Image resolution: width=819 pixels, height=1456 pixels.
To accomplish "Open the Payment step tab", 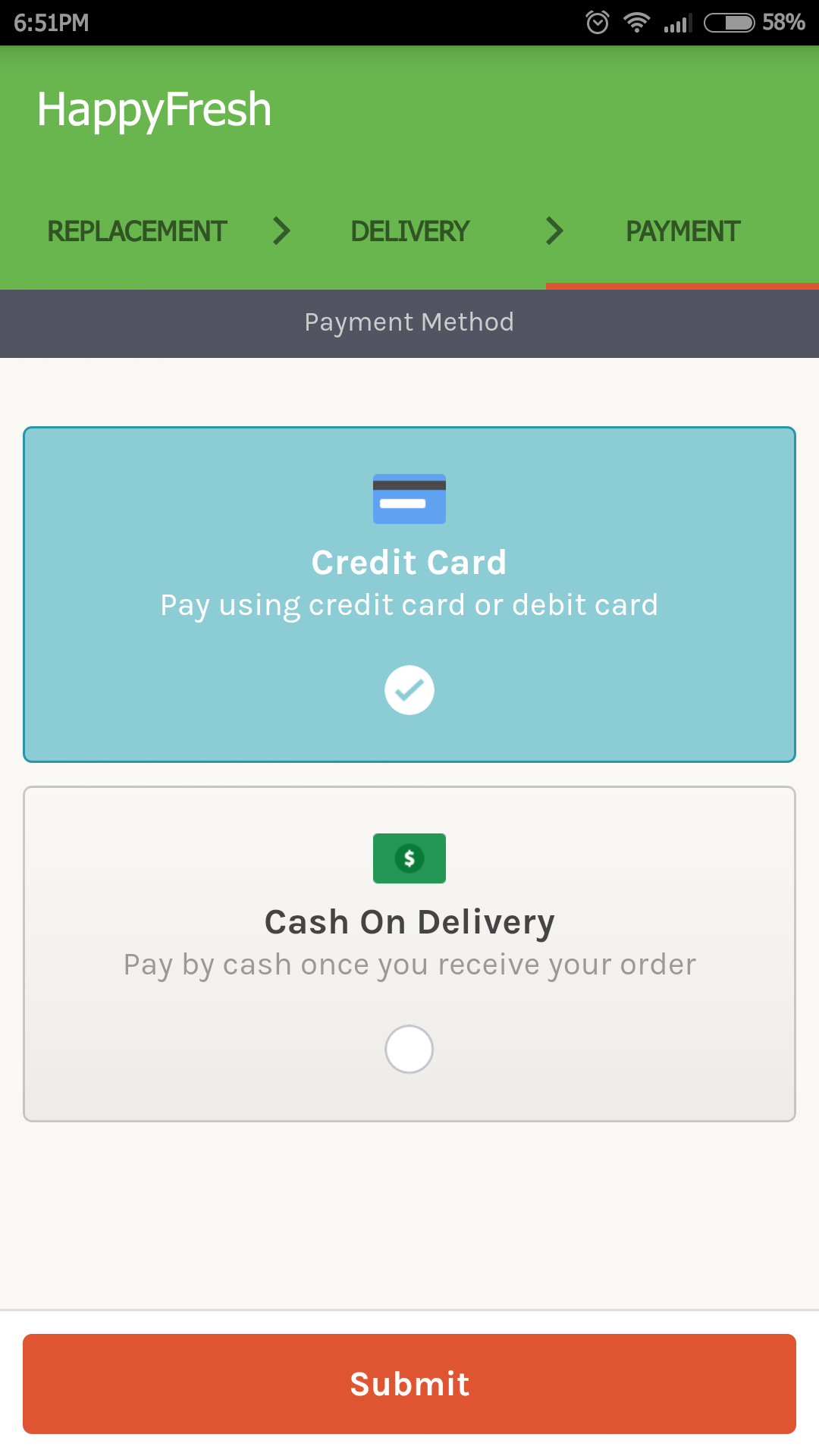I will 682,231.
